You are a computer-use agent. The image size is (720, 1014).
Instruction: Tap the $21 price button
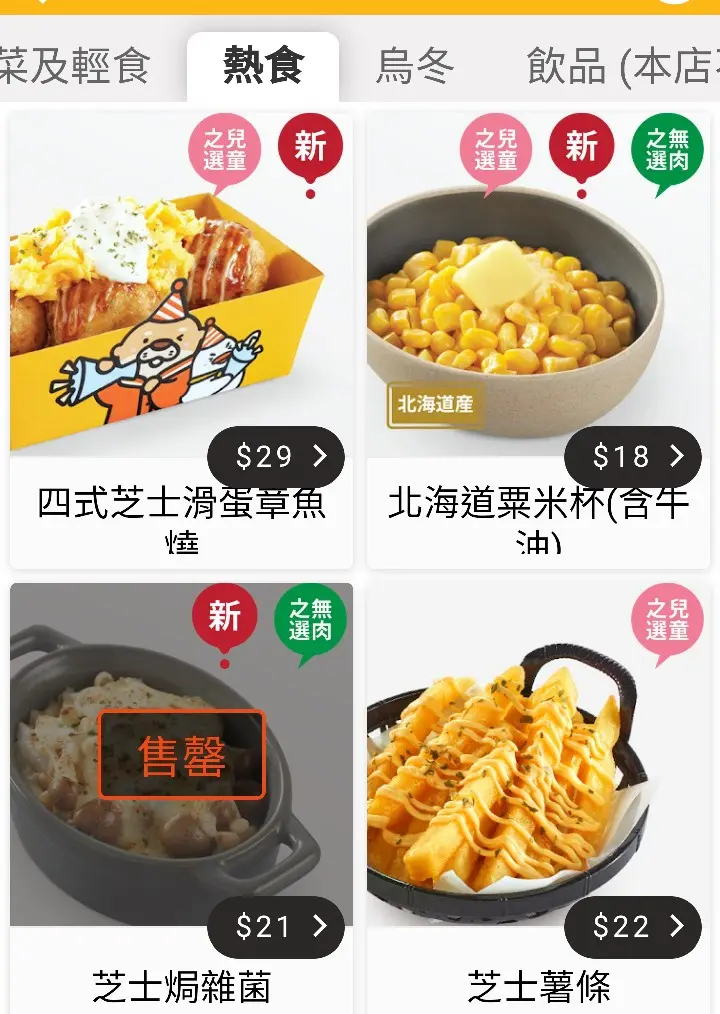pyautogui.click(x=276, y=927)
